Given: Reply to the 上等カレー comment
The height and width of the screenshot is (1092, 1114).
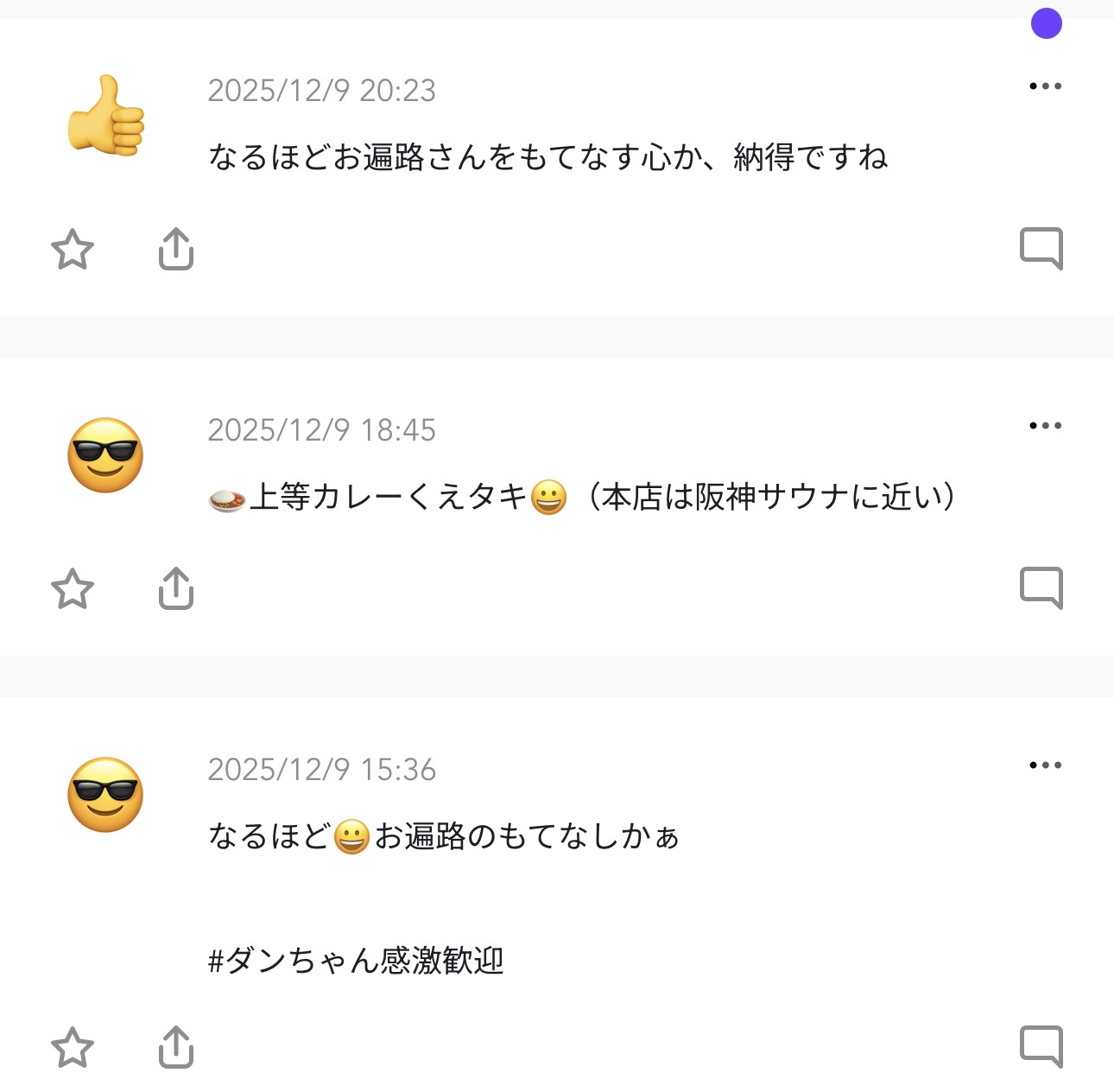Looking at the screenshot, I should (x=1041, y=588).
